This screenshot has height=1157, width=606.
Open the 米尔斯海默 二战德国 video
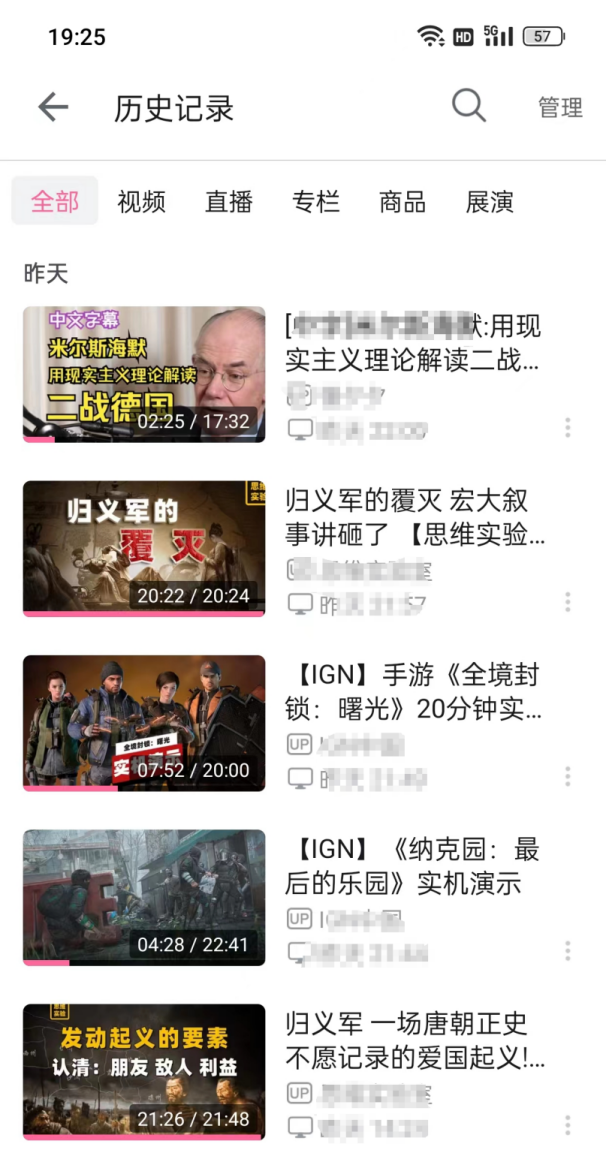144,374
